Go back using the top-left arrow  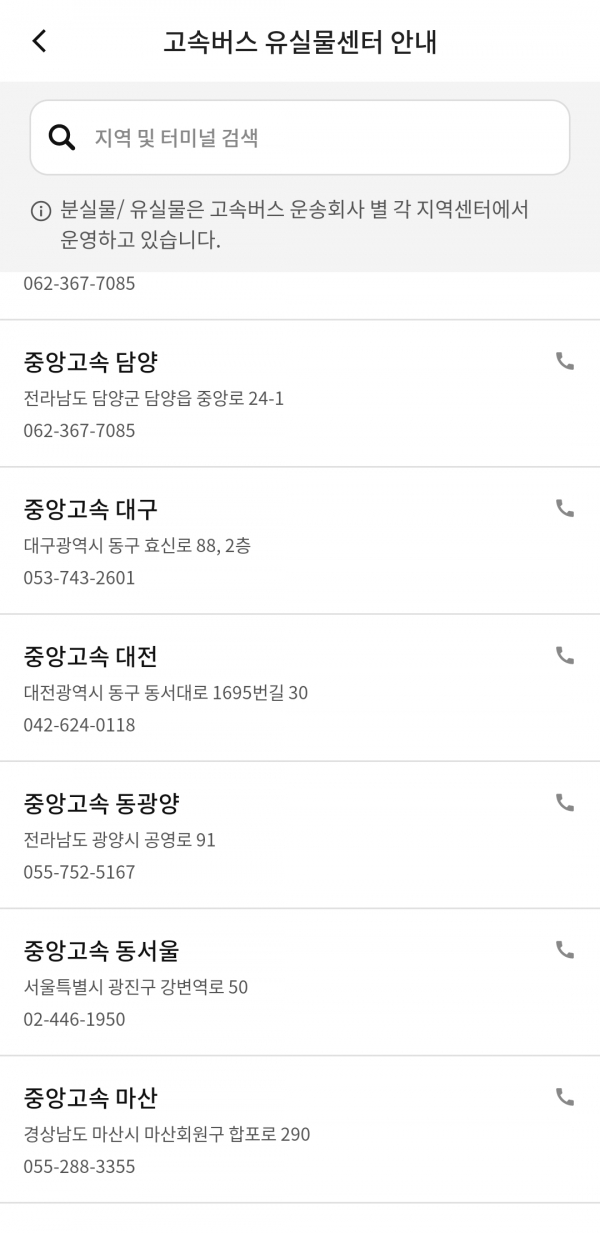click(x=39, y=41)
